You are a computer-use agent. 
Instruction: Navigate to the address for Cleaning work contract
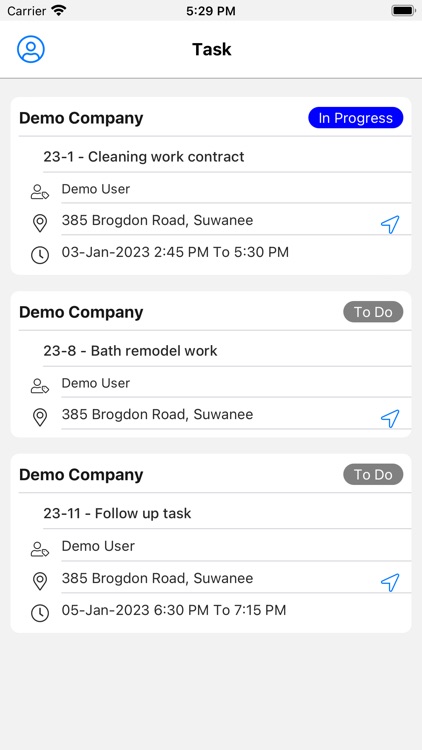coord(390,224)
